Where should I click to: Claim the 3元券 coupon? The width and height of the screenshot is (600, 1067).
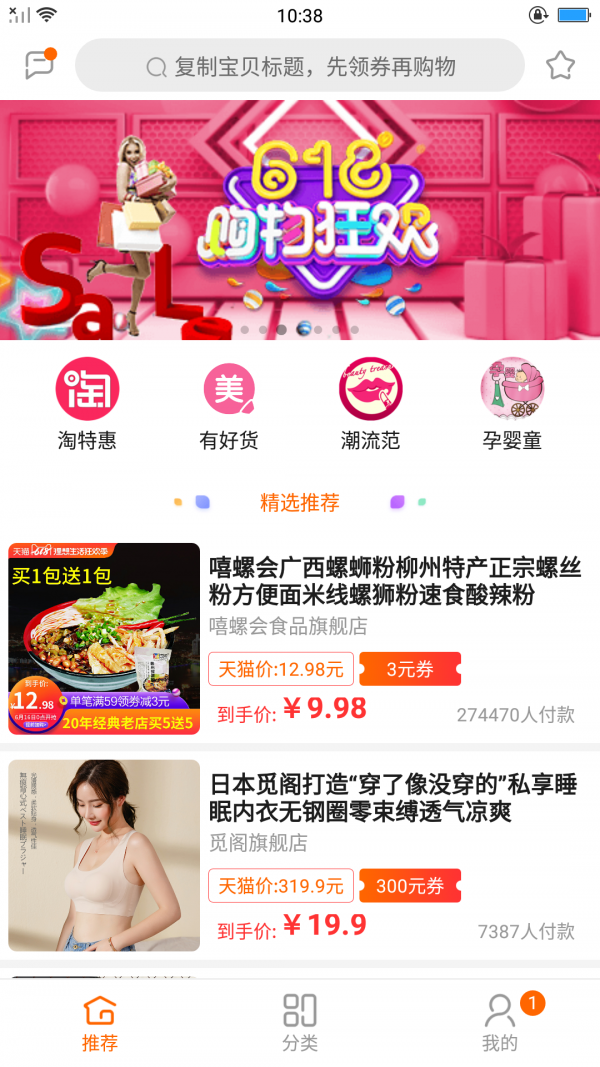click(410, 669)
